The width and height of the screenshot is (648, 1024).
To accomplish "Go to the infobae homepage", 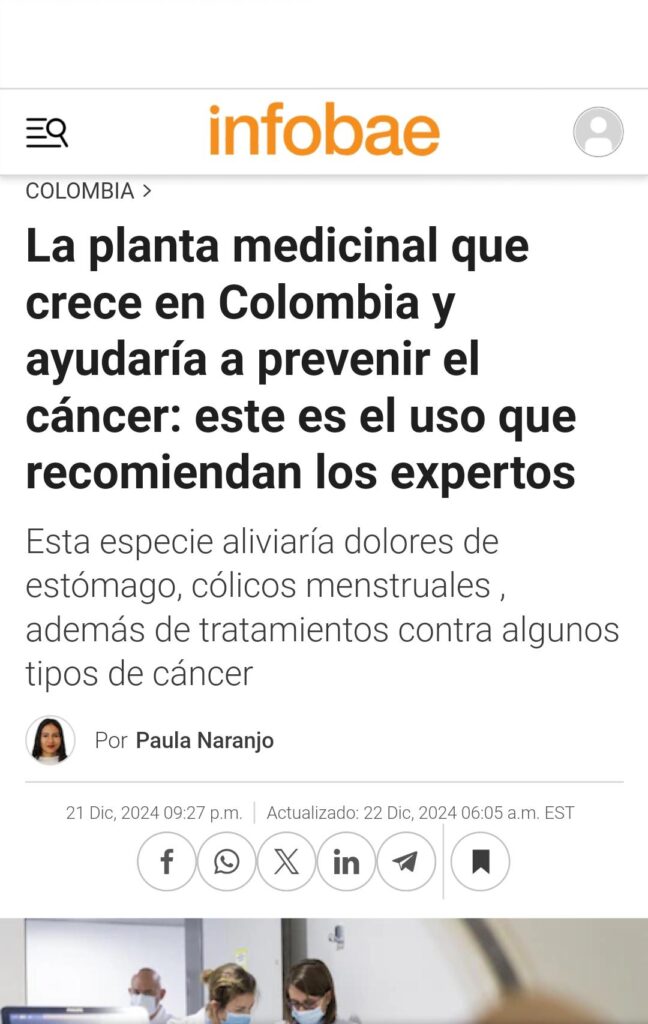I will point(324,131).
